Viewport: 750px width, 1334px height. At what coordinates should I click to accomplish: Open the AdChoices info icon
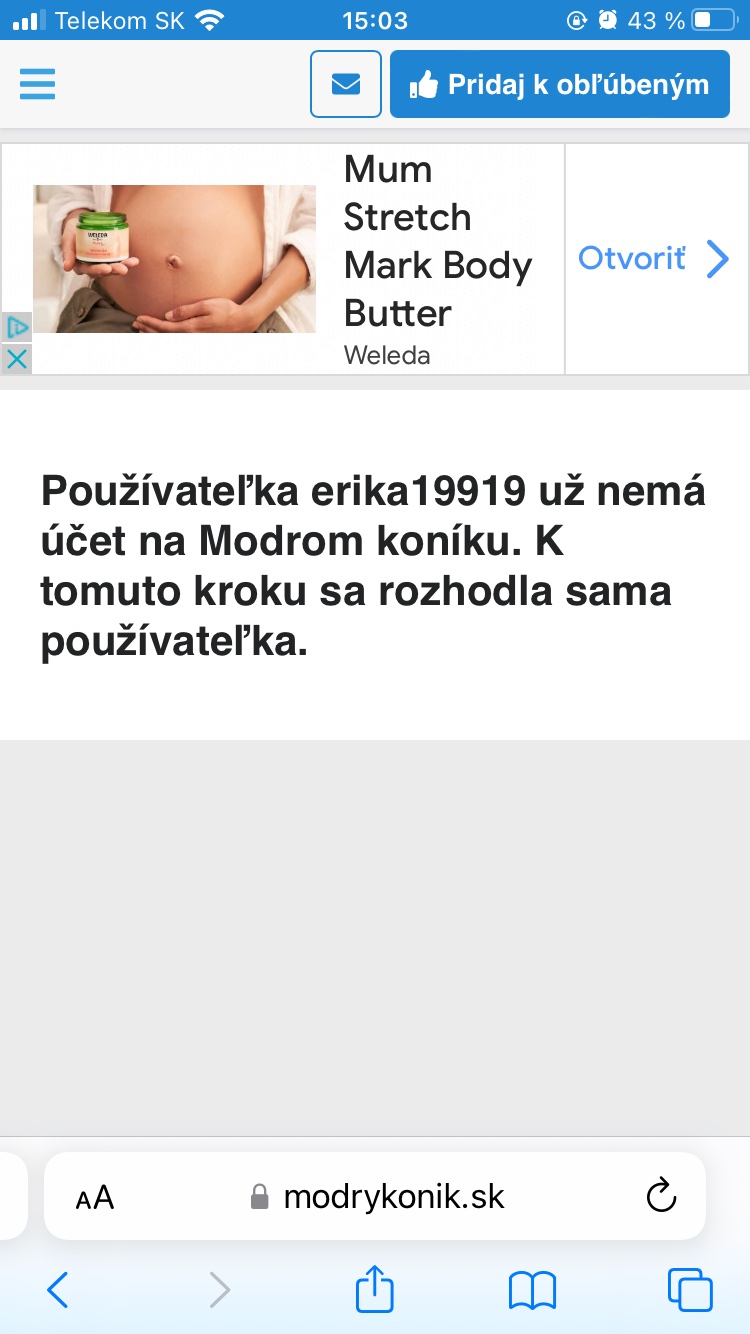pyautogui.click(x=16, y=327)
